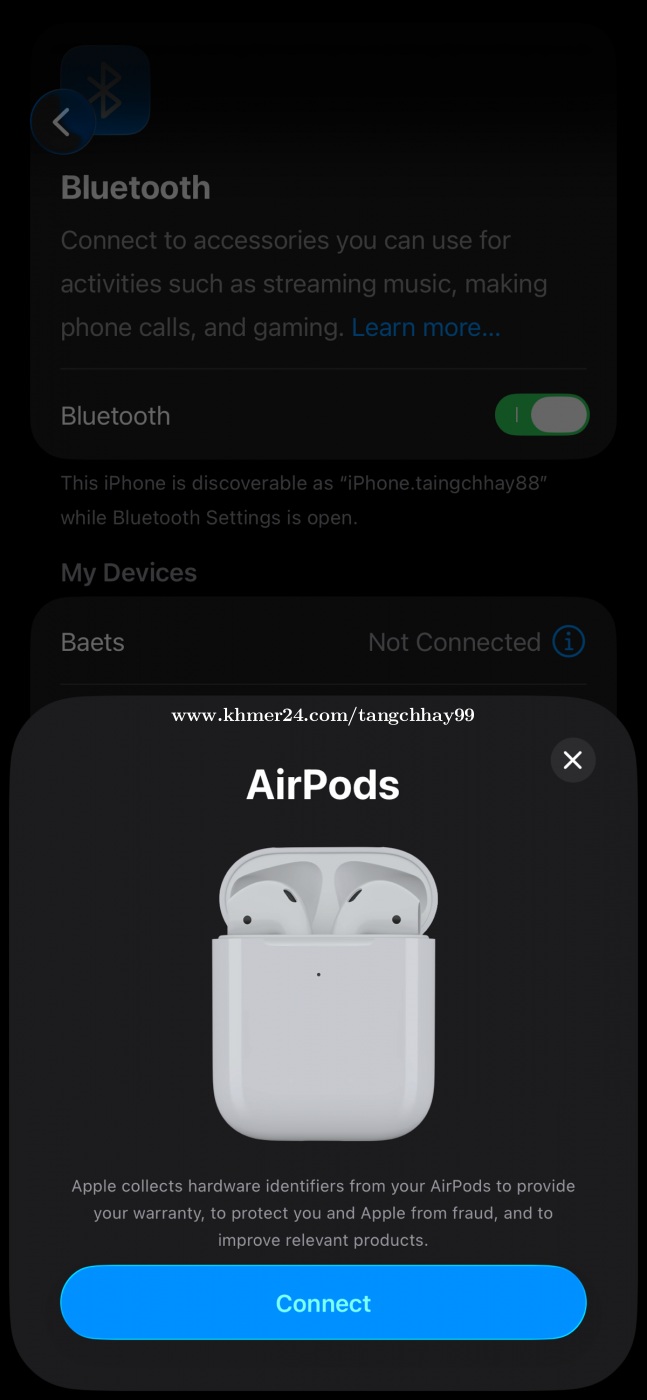Open the Learn more link
The width and height of the screenshot is (647, 1400).
coord(425,327)
